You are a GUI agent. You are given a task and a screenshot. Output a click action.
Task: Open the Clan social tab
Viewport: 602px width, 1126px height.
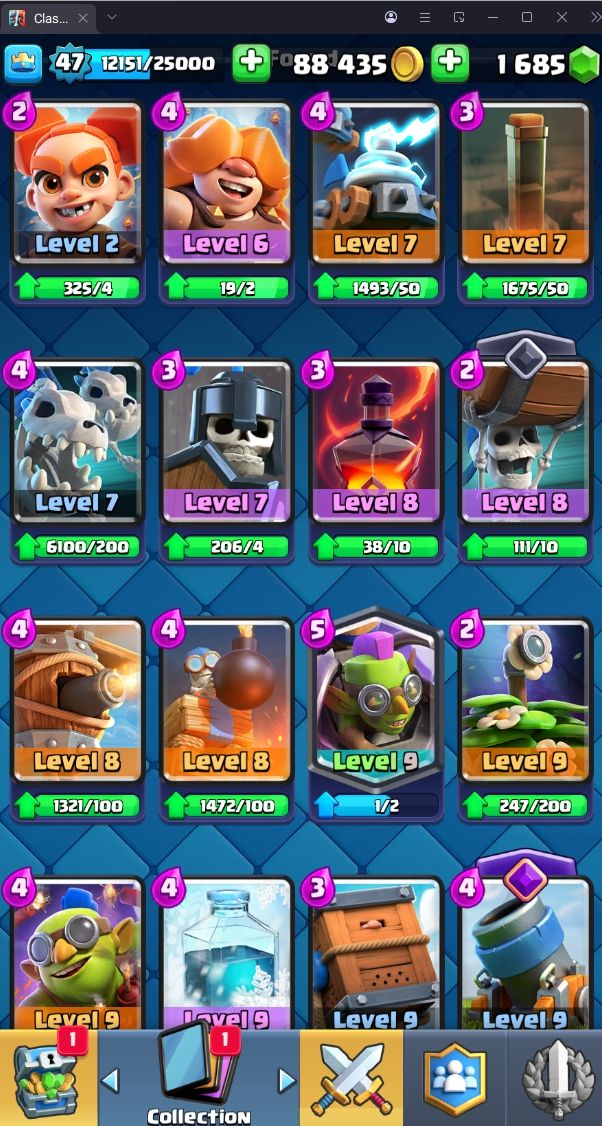455,1079
